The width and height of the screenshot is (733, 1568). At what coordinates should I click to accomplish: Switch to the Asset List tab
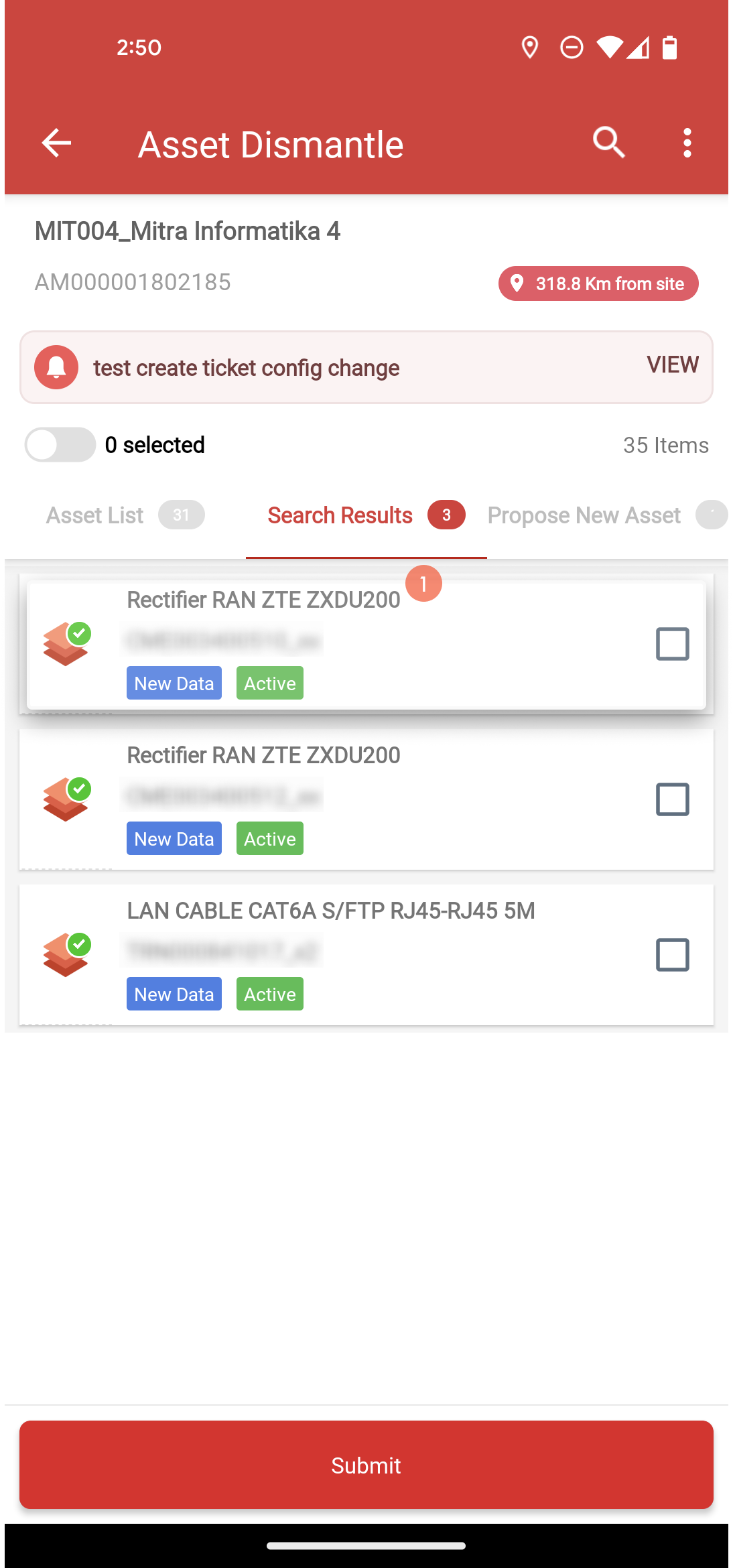pos(125,515)
